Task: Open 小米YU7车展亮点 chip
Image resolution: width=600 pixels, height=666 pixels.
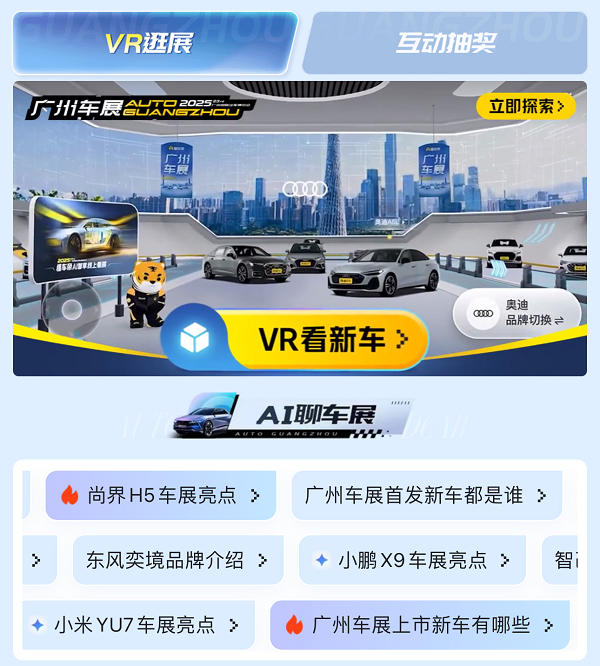Action: coord(135,625)
